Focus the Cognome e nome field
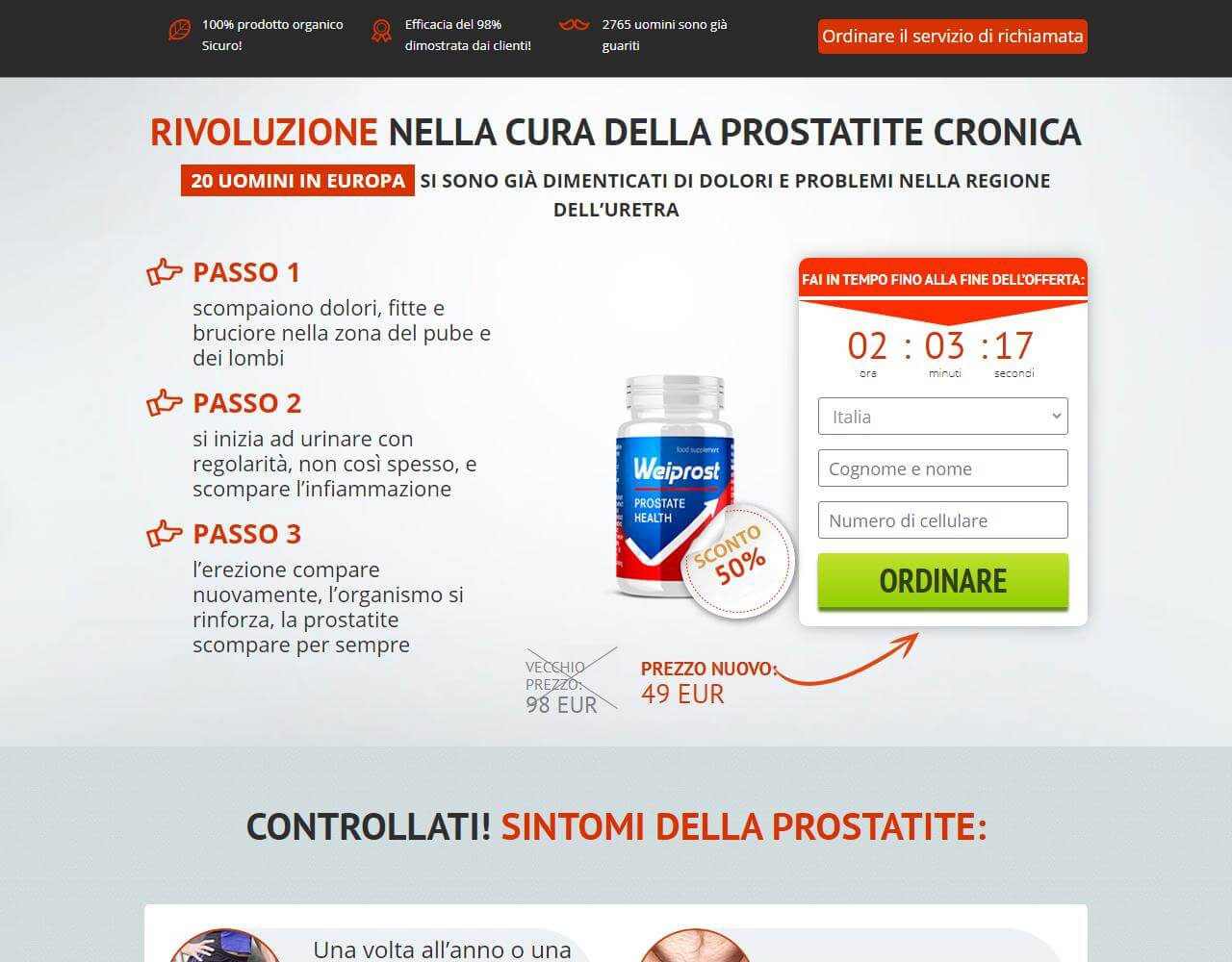Screen dimensions: 1232x962 tap(942, 468)
